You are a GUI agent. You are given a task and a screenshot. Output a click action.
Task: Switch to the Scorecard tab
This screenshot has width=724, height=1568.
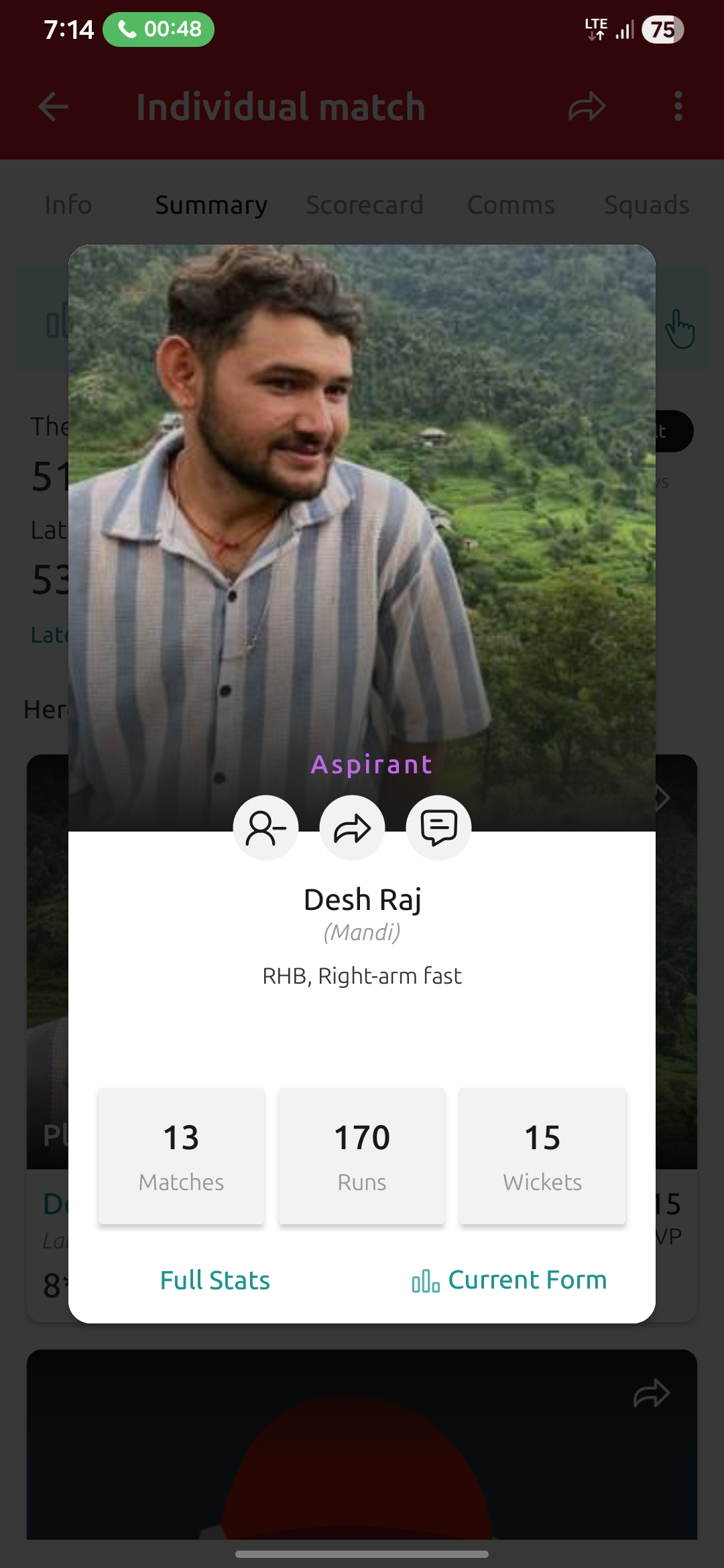[x=364, y=205]
